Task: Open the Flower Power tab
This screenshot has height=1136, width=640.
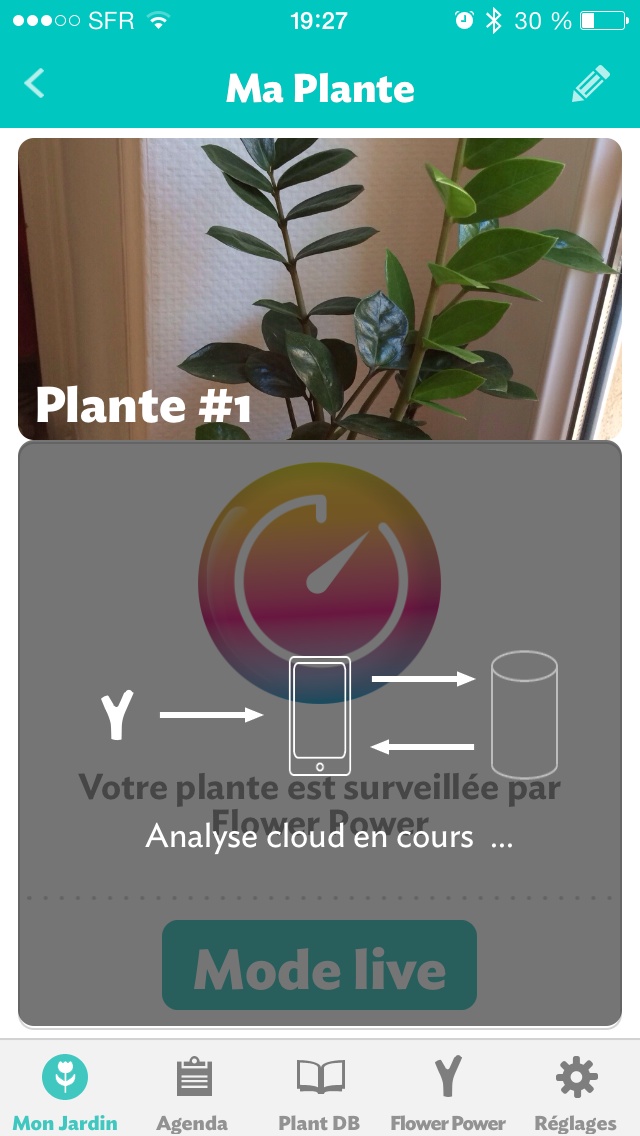Action: point(448,1093)
